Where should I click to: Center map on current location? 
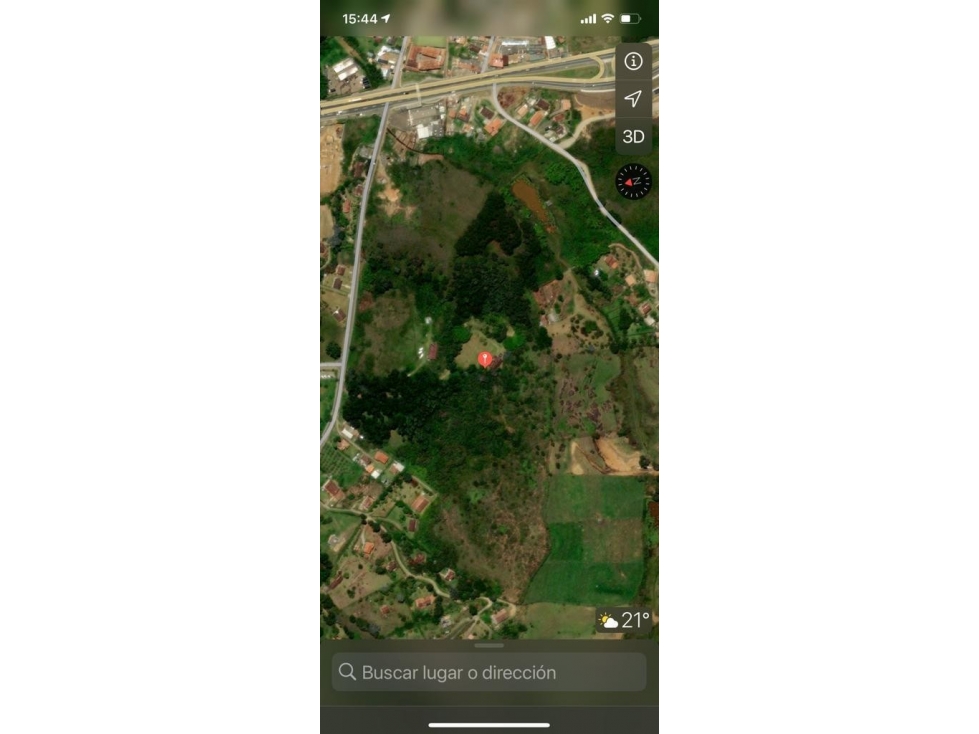coord(633,99)
